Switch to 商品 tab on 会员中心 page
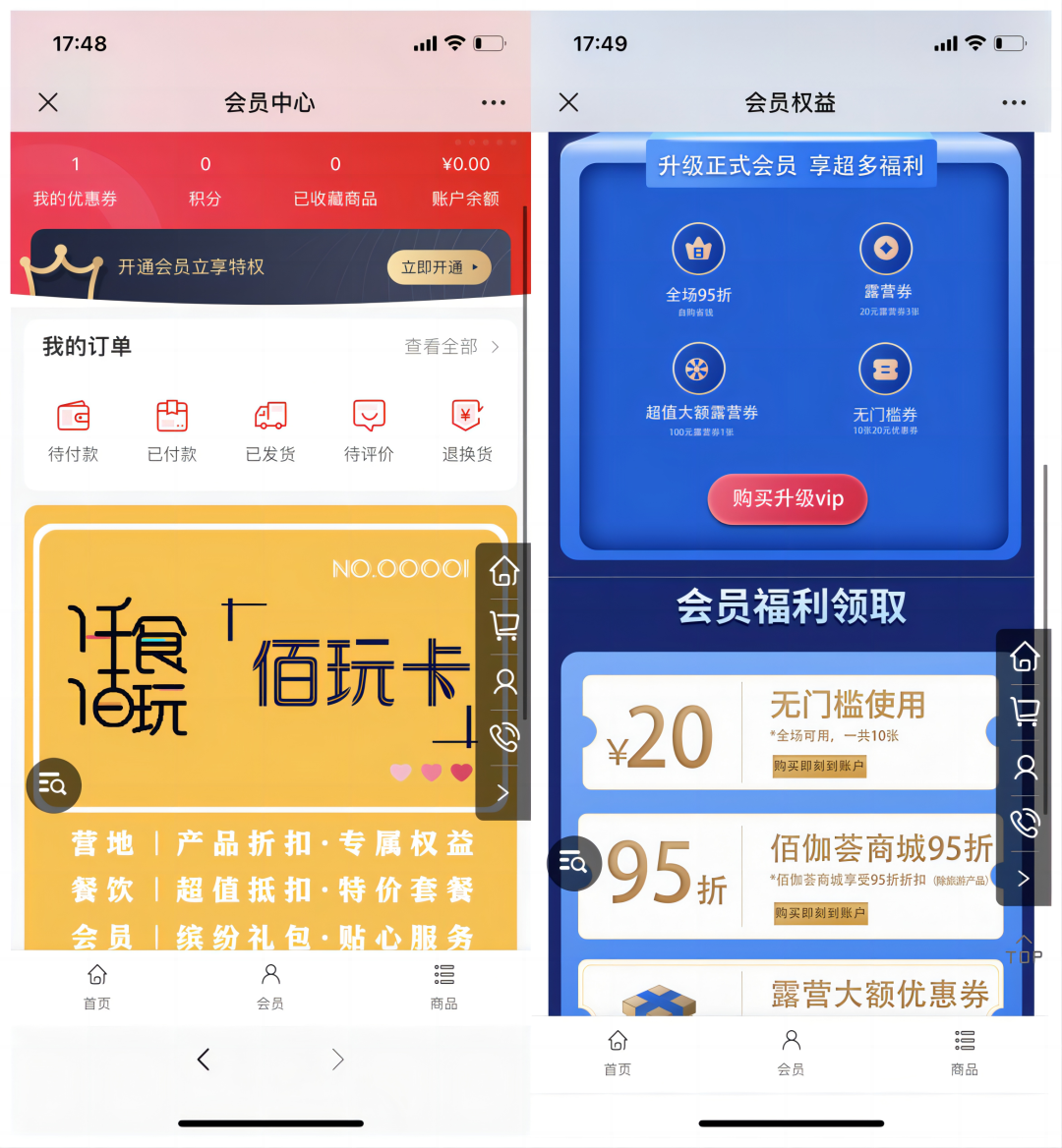This screenshot has height=1148, width=1062. [443, 986]
